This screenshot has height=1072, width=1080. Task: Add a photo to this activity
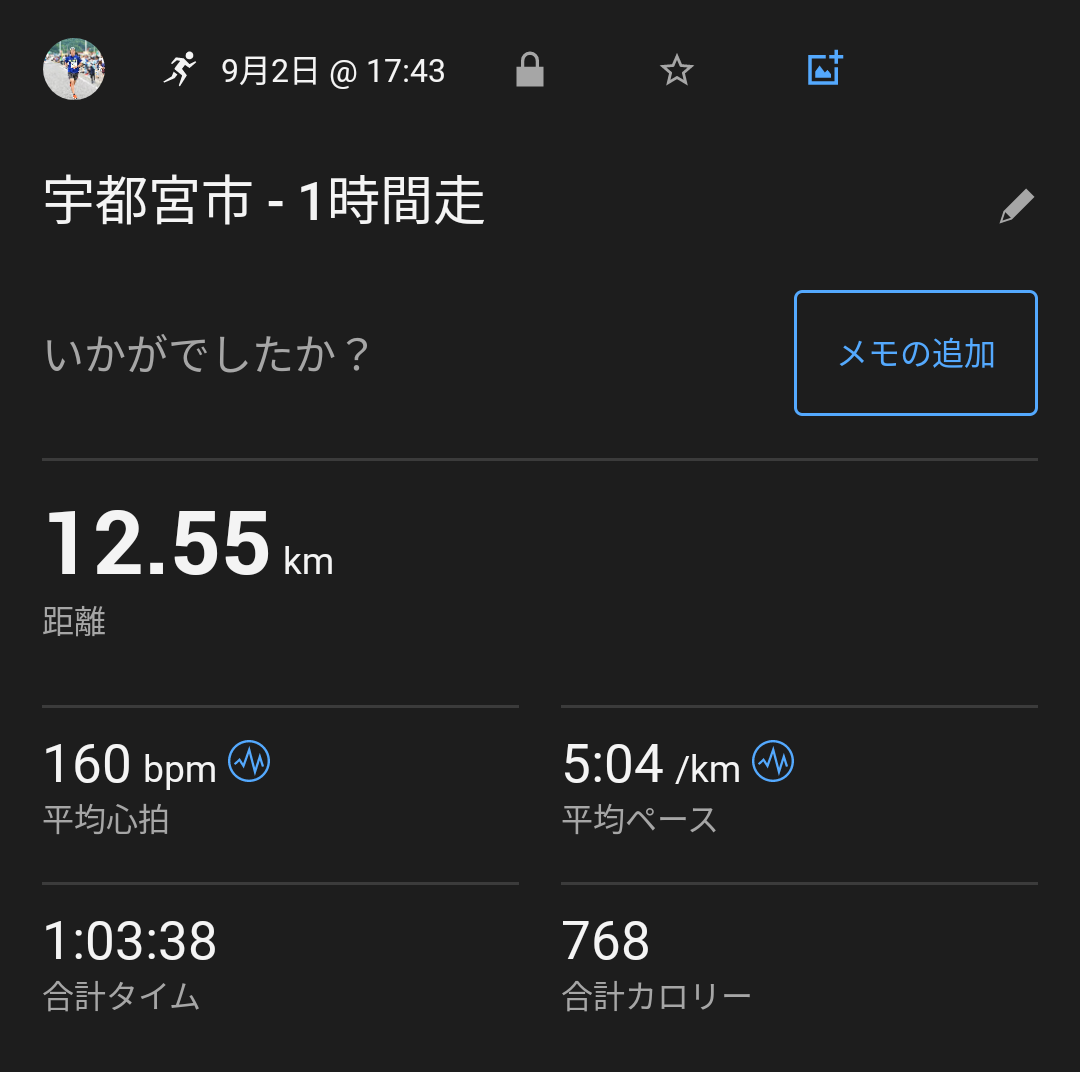click(x=825, y=69)
